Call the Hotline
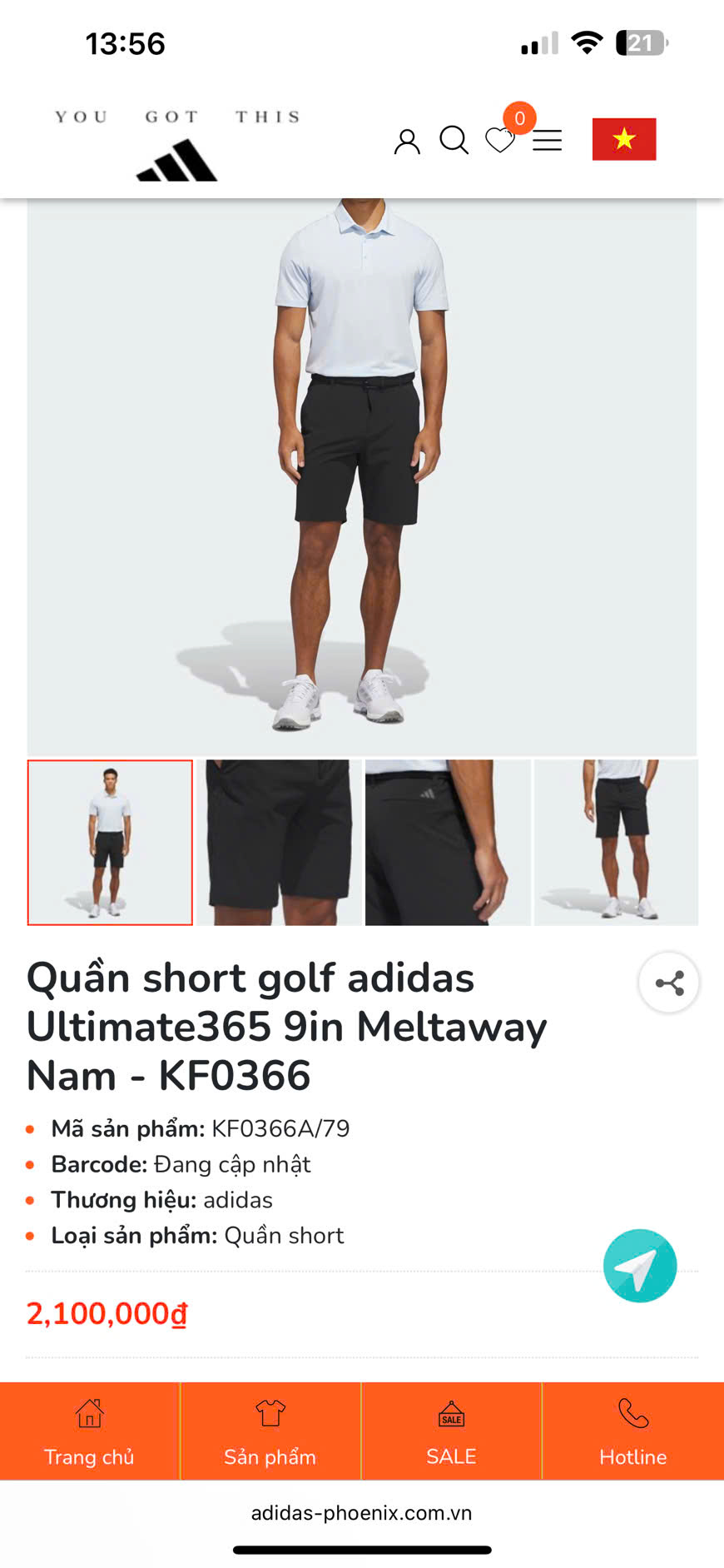Viewport: 724px width, 1568px height. tap(632, 1431)
